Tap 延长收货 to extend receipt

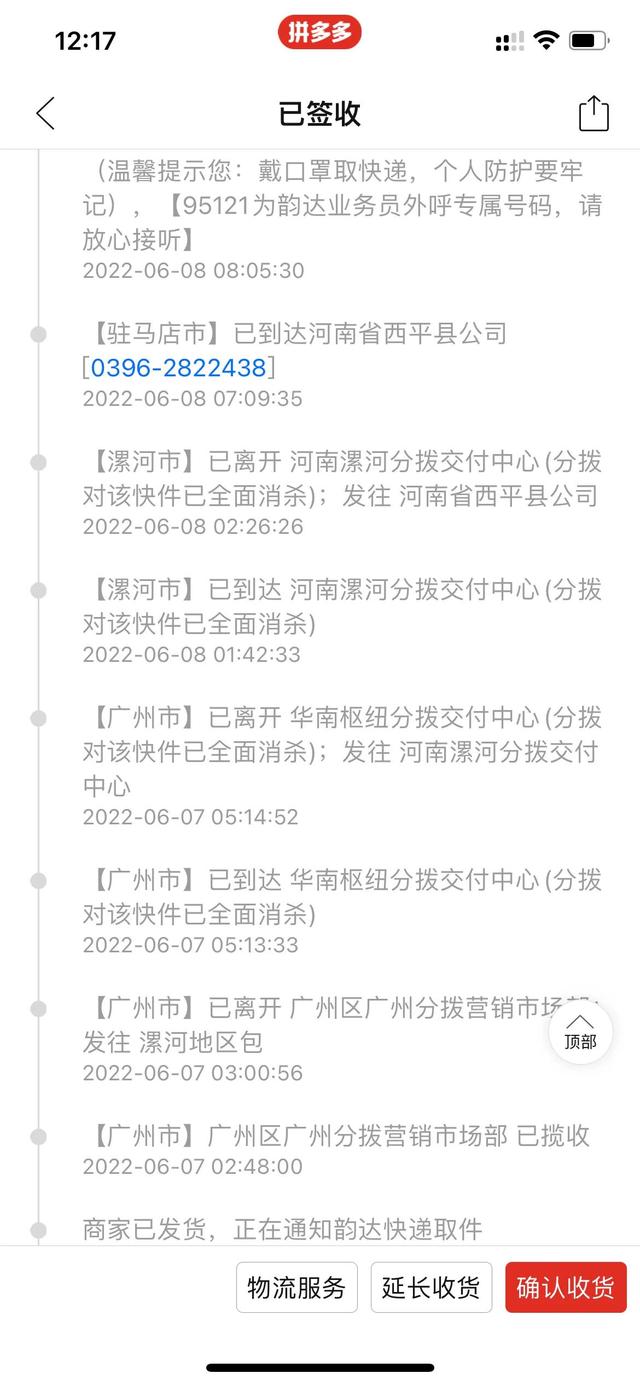[x=431, y=1287]
